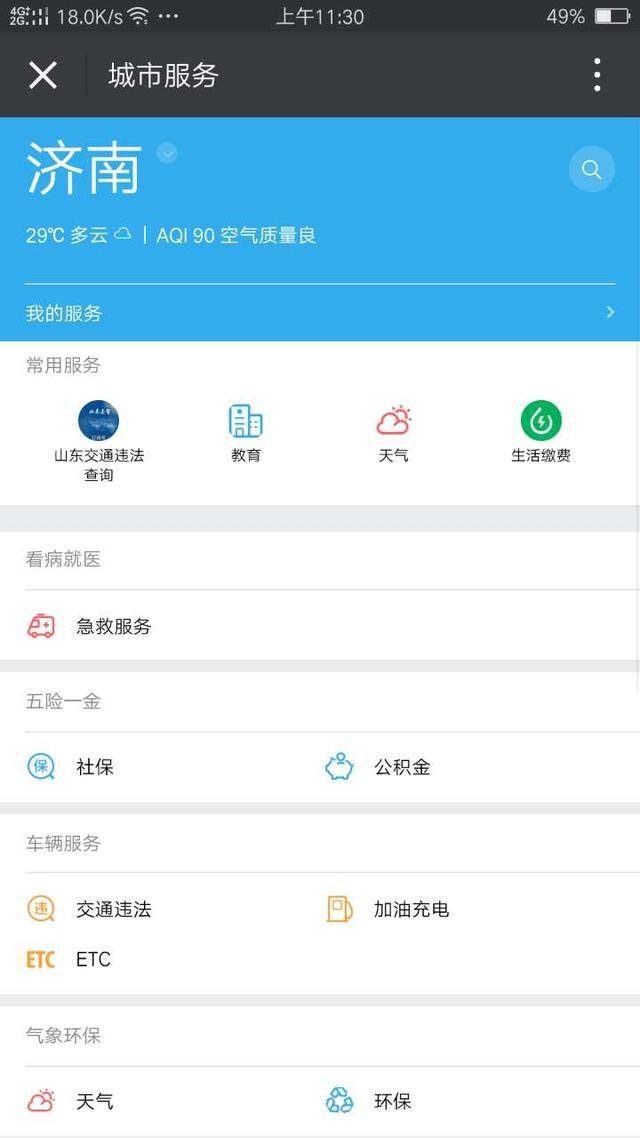Open the three-dot overflow menu

pyautogui.click(x=597, y=75)
